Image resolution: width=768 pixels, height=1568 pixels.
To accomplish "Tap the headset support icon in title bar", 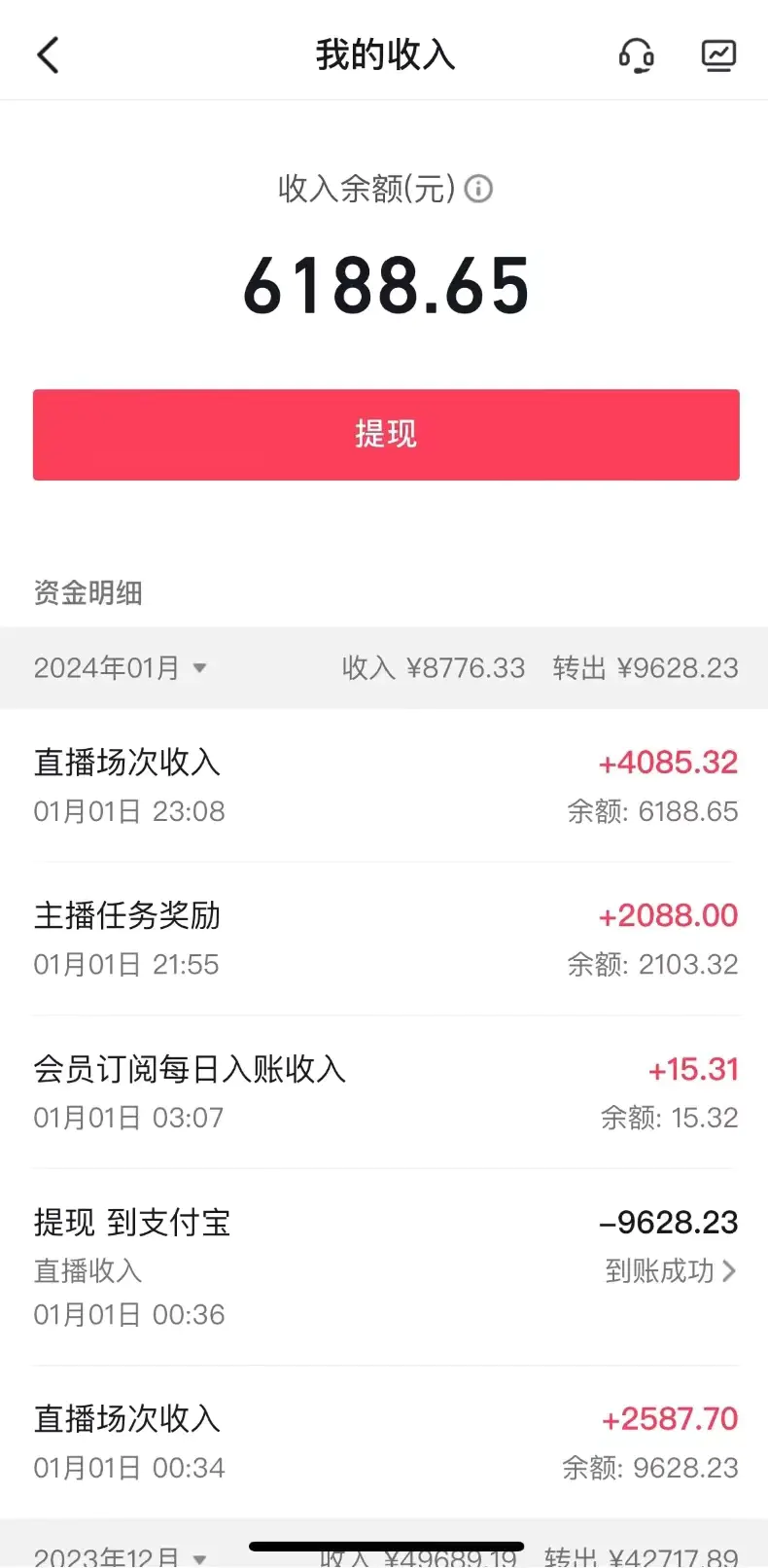I will click(x=637, y=55).
